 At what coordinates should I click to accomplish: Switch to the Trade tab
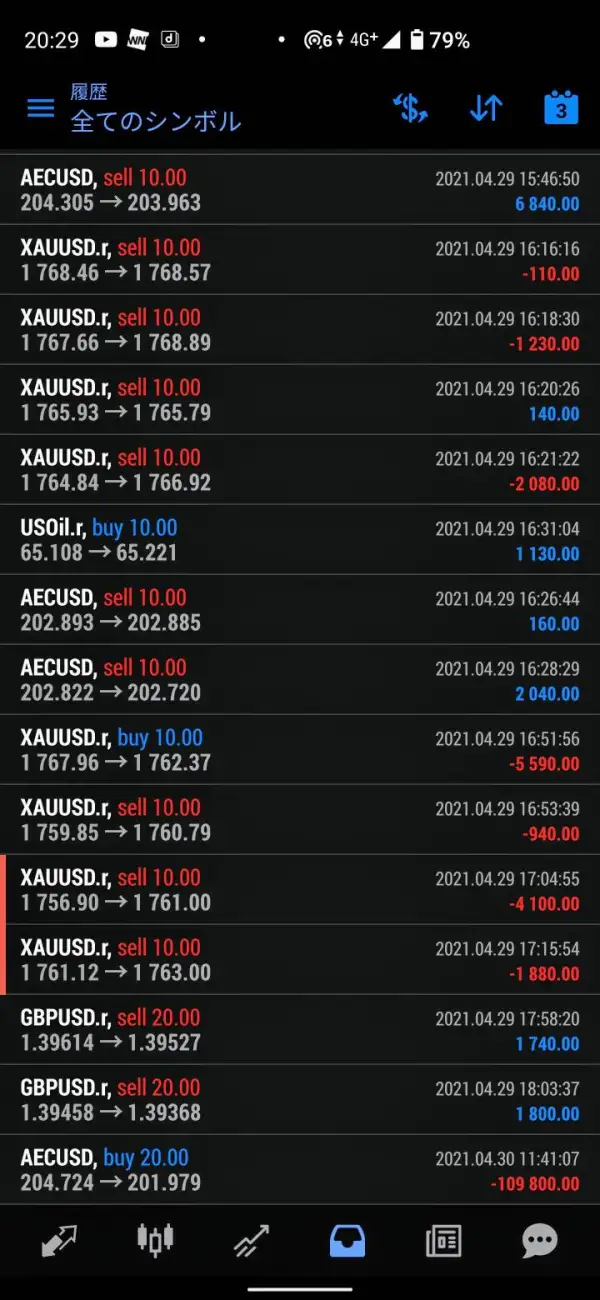251,1241
